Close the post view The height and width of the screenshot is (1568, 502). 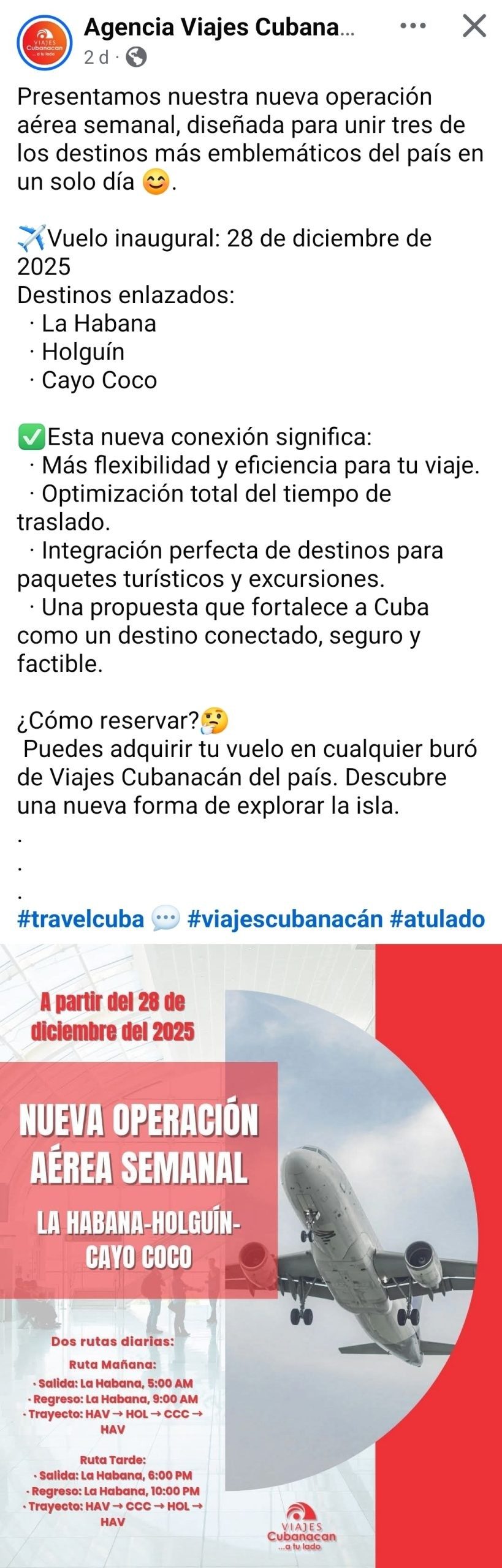[x=474, y=26]
